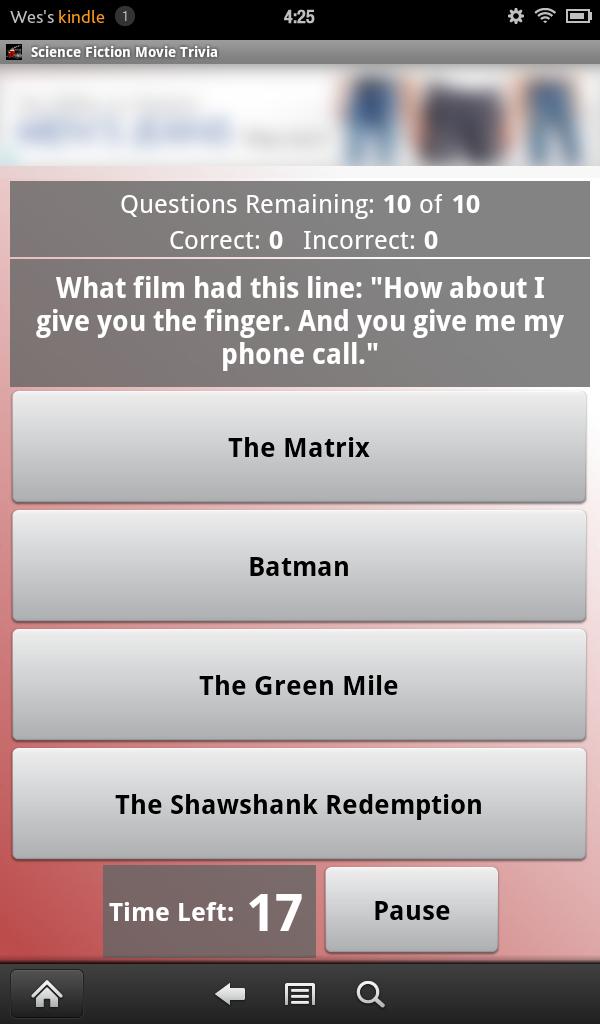Open the menu icon in bottom bar
This screenshot has width=600, height=1024.
pos(300,993)
